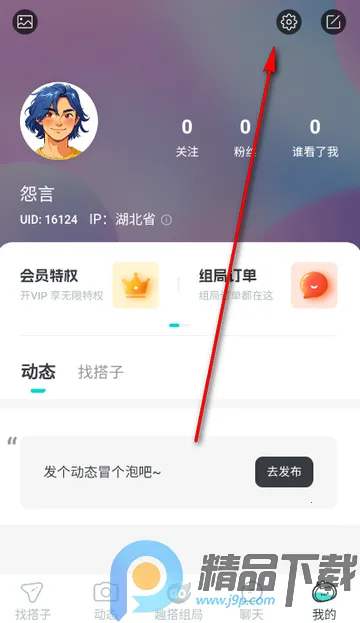
Task: Open the settings gear icon
Action: pos(289,21)
